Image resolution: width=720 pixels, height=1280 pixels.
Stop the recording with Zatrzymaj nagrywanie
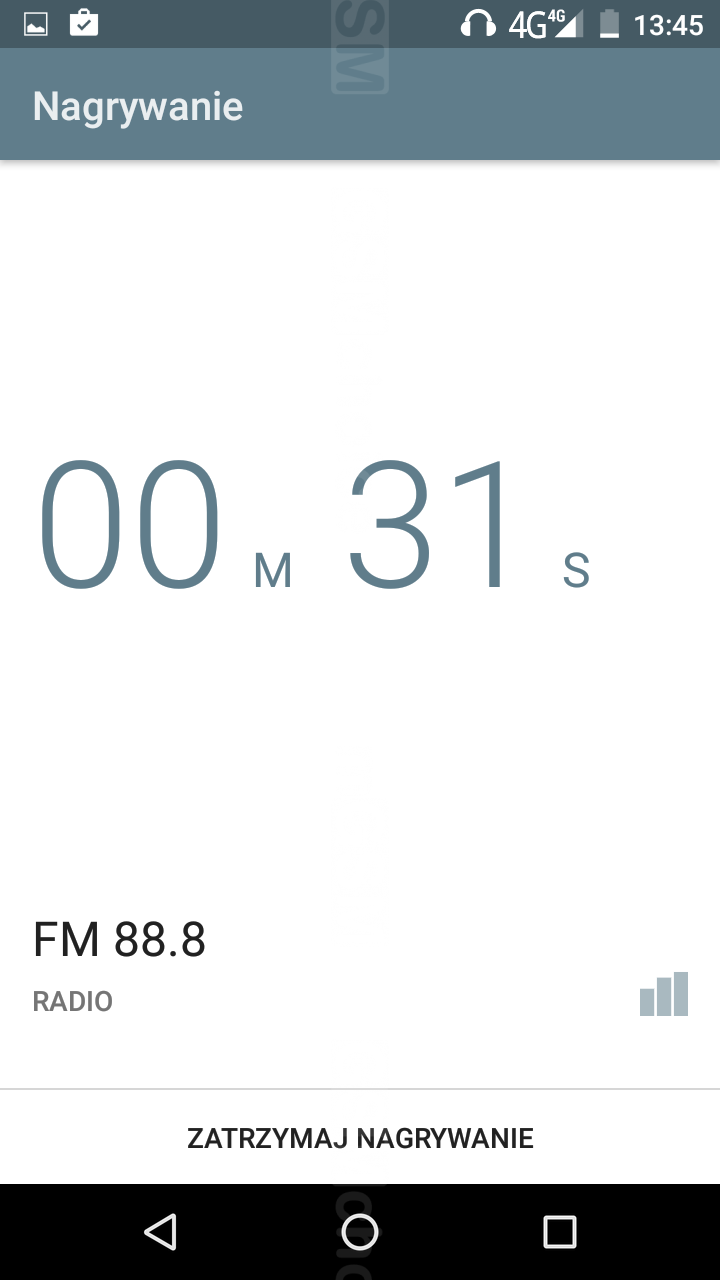[x=360, y=1138]
